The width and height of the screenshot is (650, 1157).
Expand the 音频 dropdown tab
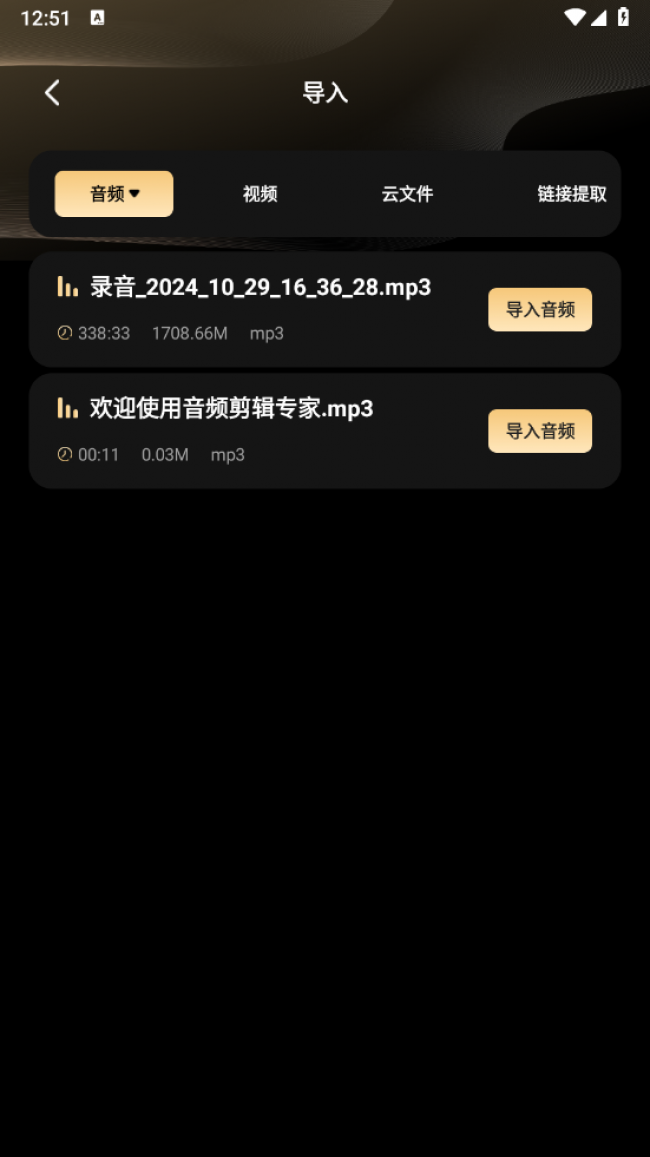coord(114,194)
